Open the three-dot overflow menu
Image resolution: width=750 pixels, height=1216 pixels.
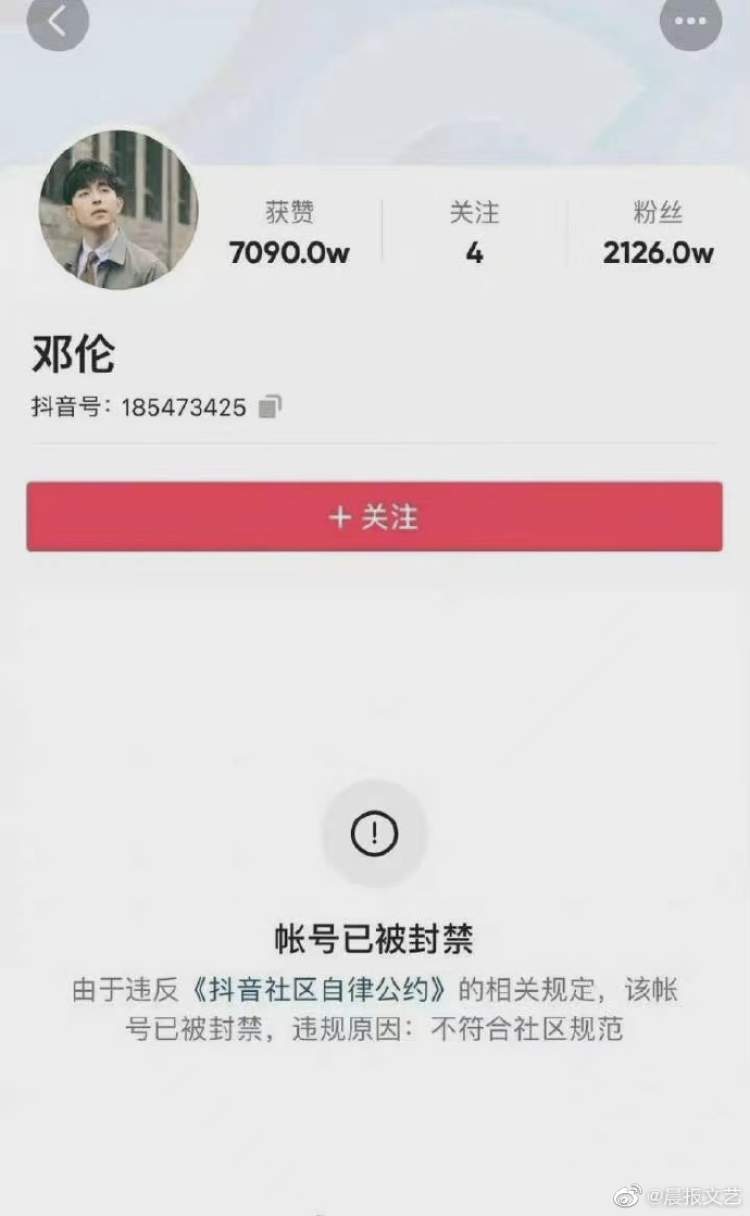click(x=691, y=22)
